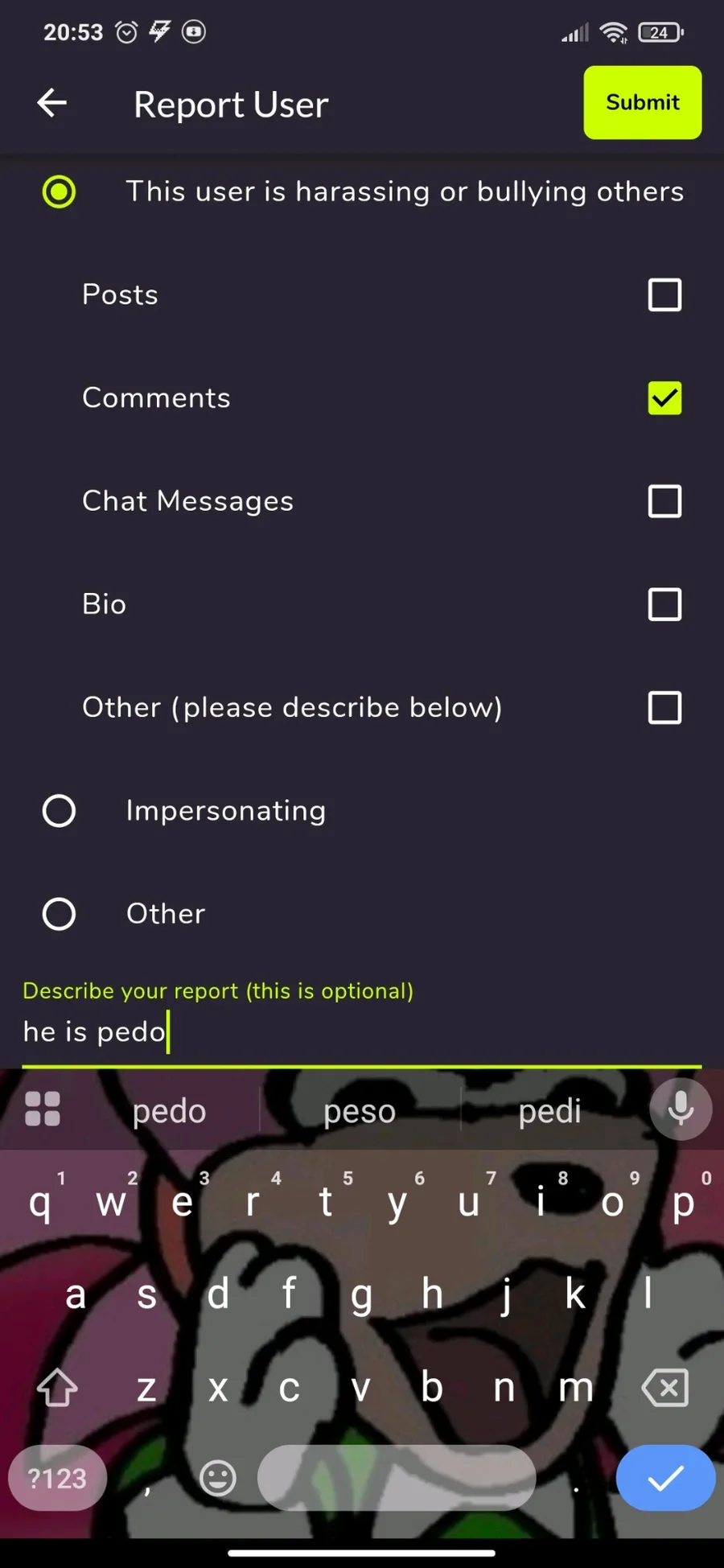Switch to the ?123 symbols keyboard
The height and width of the screenshot is (1568, 724).
[57, 1478]
